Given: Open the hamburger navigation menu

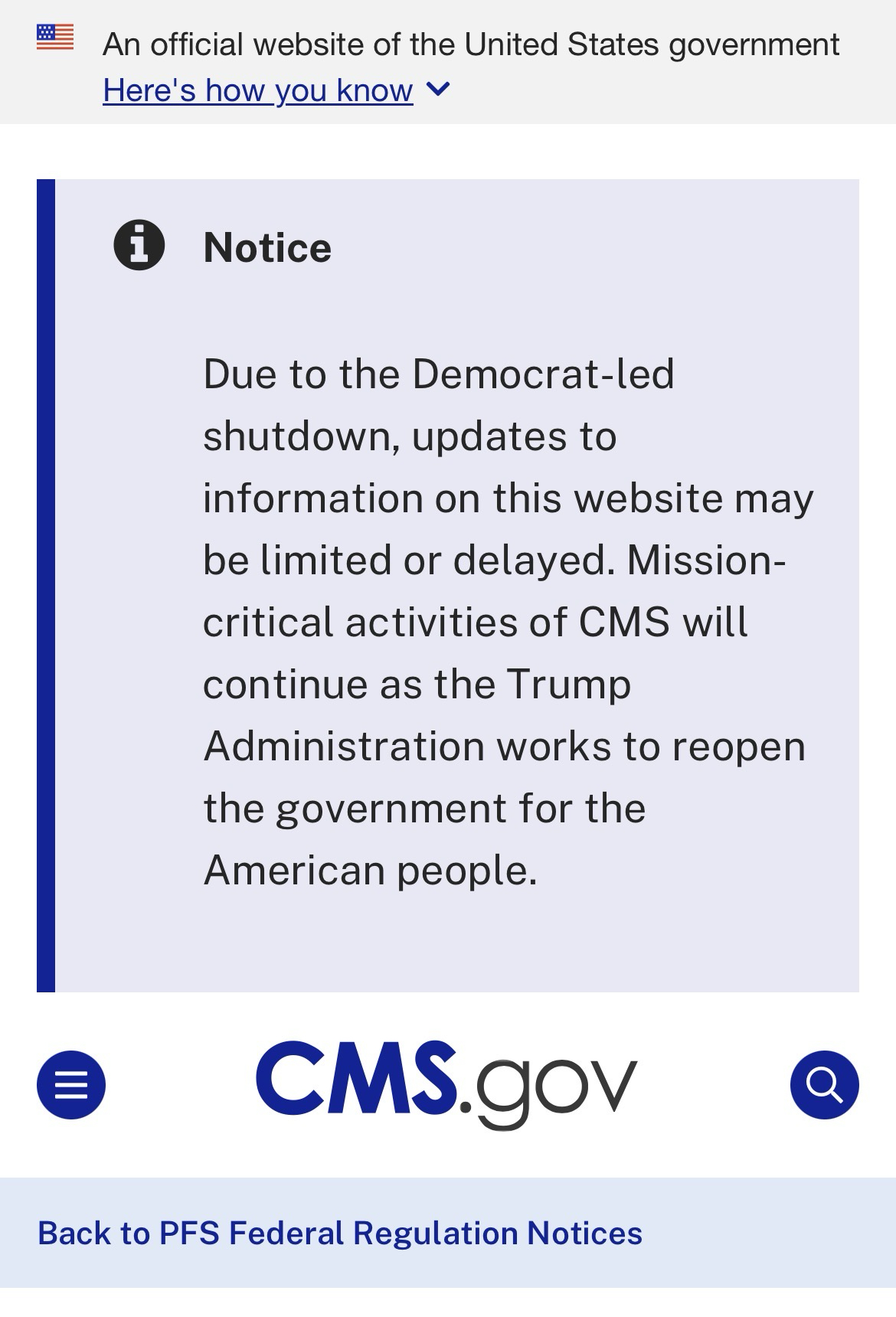Looking at the screenshot, I should point(71,1084).
